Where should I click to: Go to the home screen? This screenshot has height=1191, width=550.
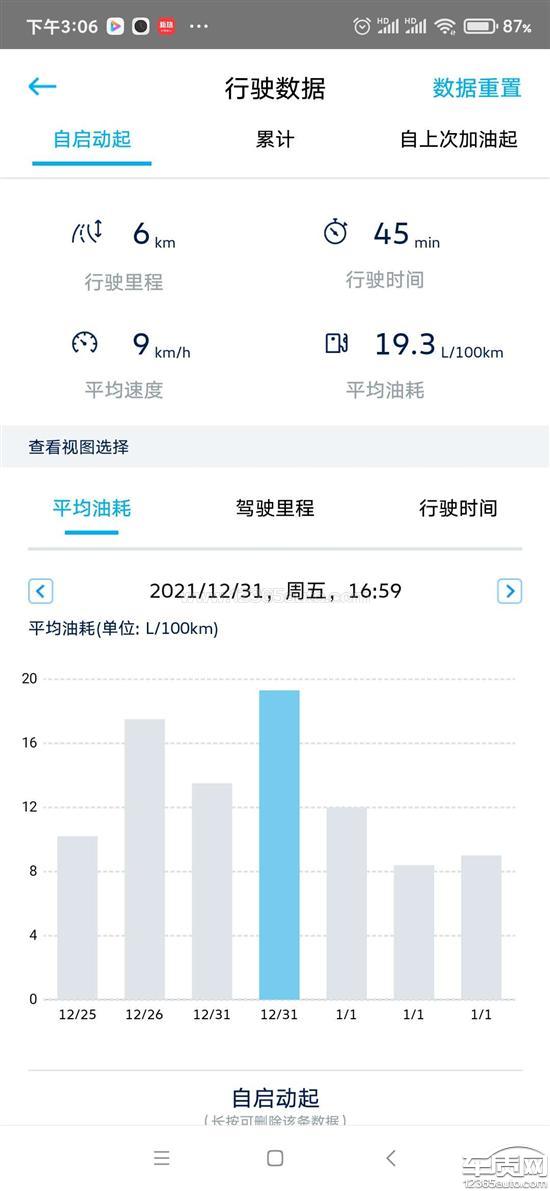click(x=275, y=1158)
